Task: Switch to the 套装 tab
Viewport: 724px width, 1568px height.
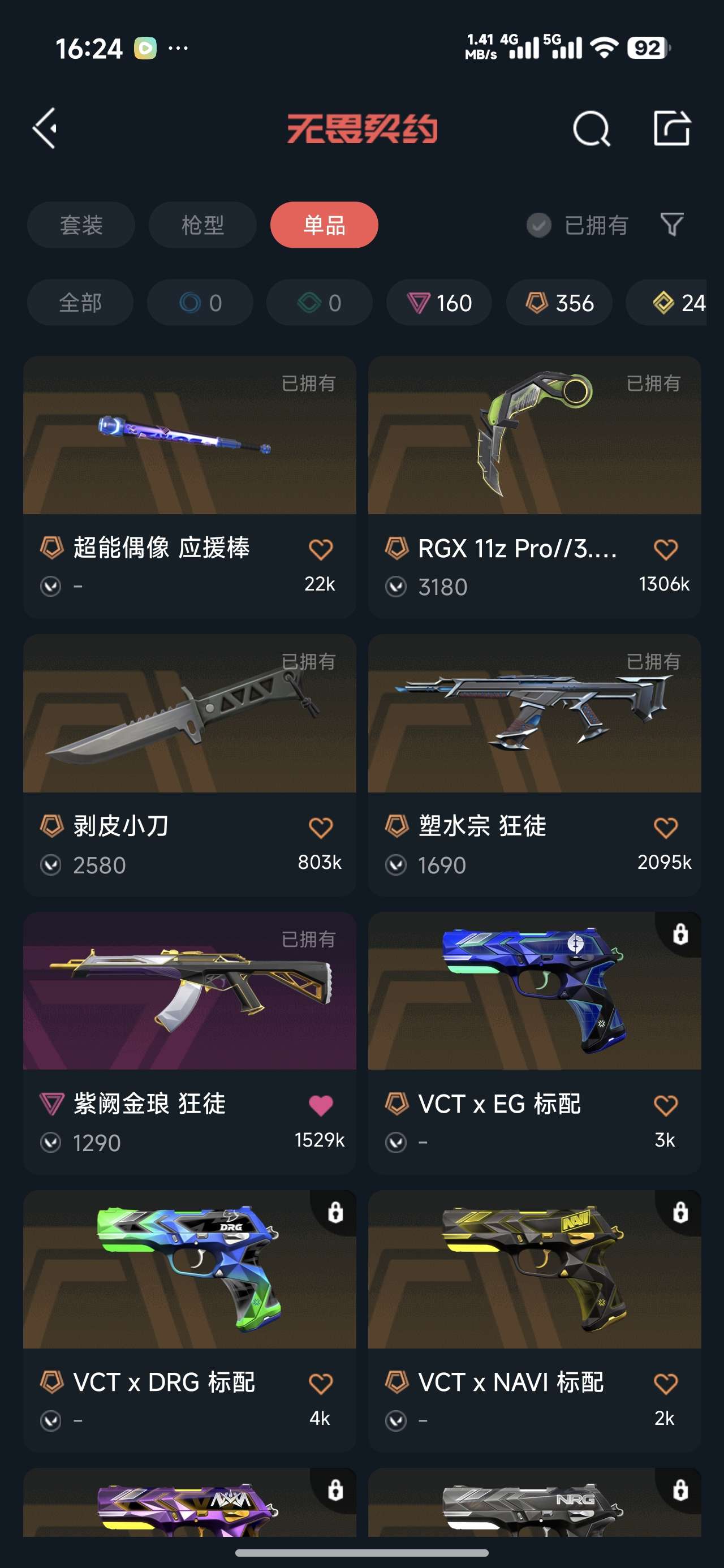Action: pyautogui.click(x=81, y=225)
